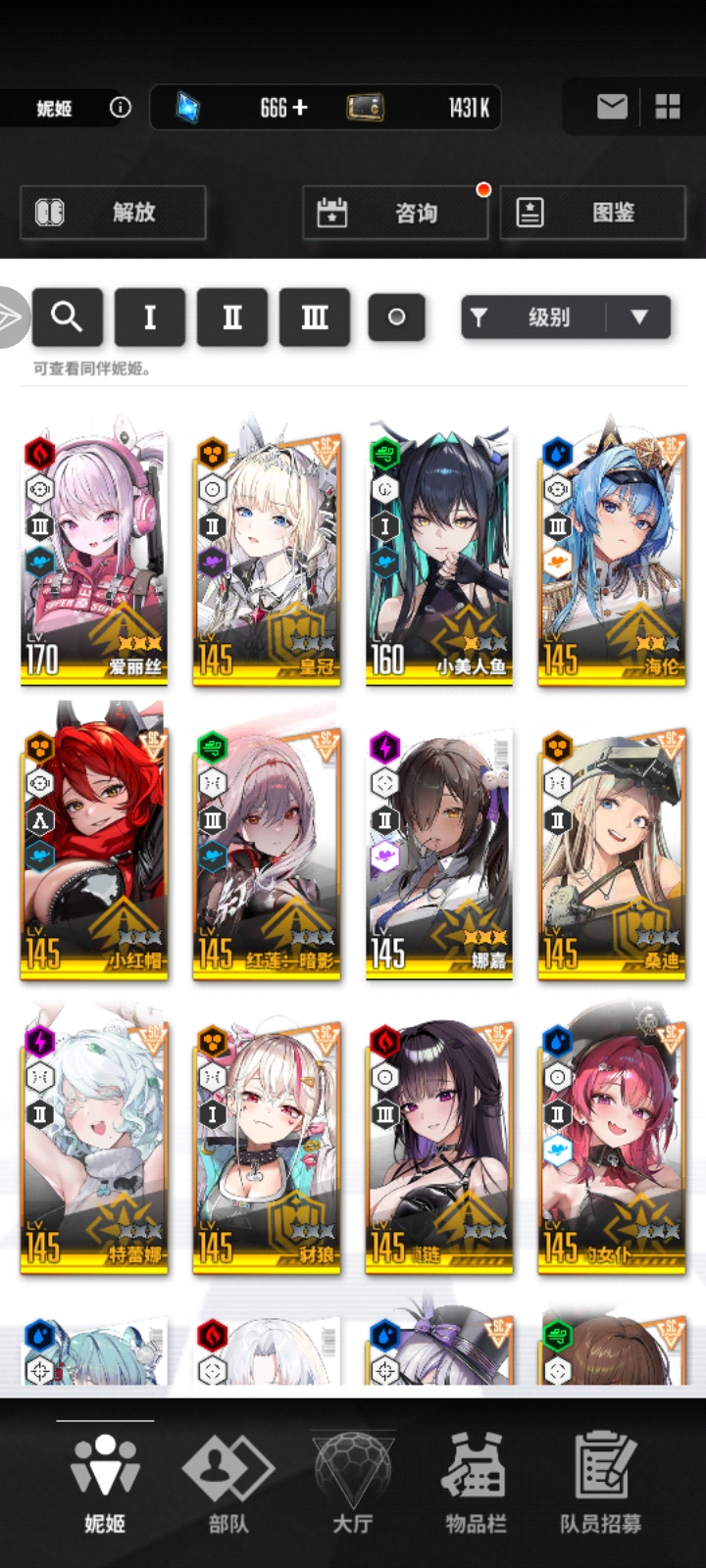The image size is (706, 1568).
Task: Open the 物品栏 inventory tab
Action: pos(476,1482)
